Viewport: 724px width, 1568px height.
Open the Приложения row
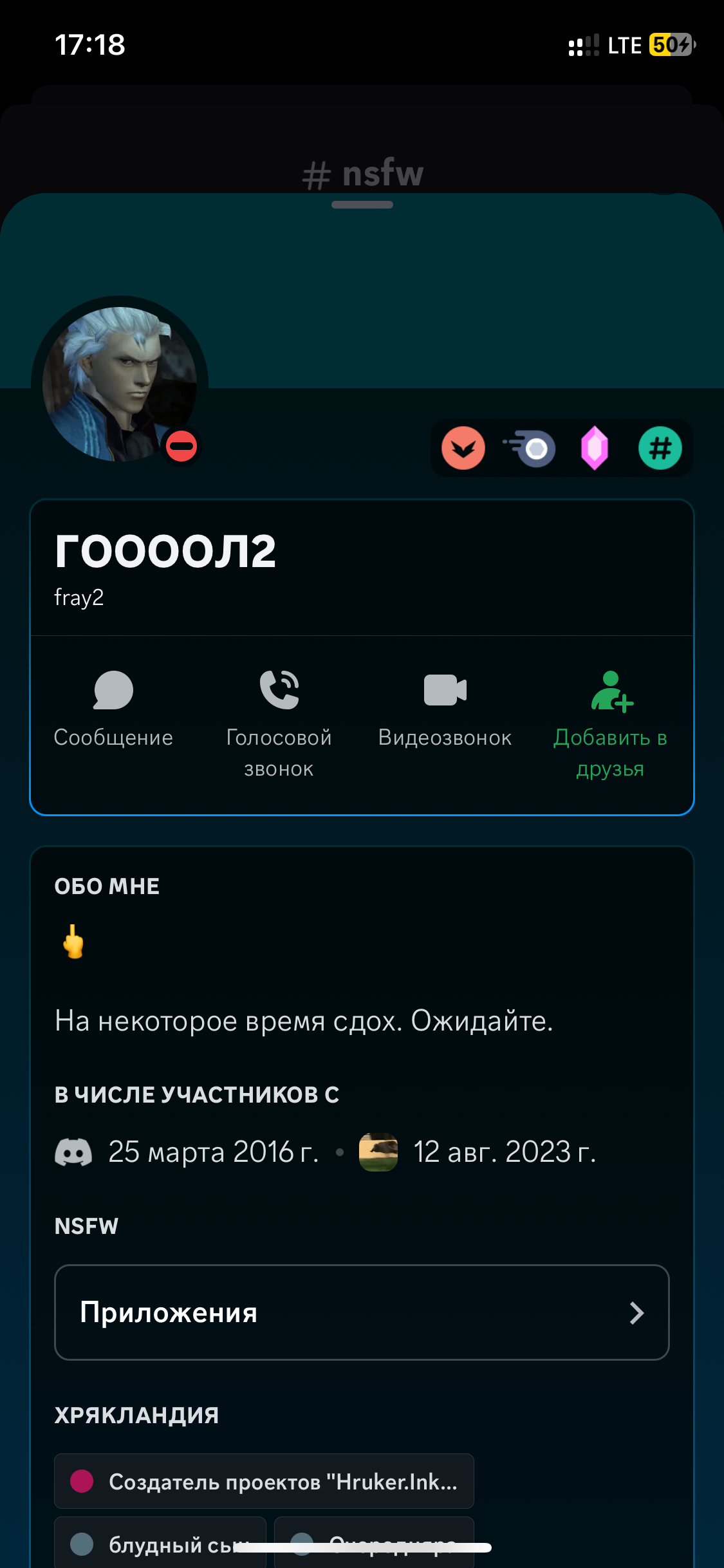pyautogui.click(x=362, y=1312)
